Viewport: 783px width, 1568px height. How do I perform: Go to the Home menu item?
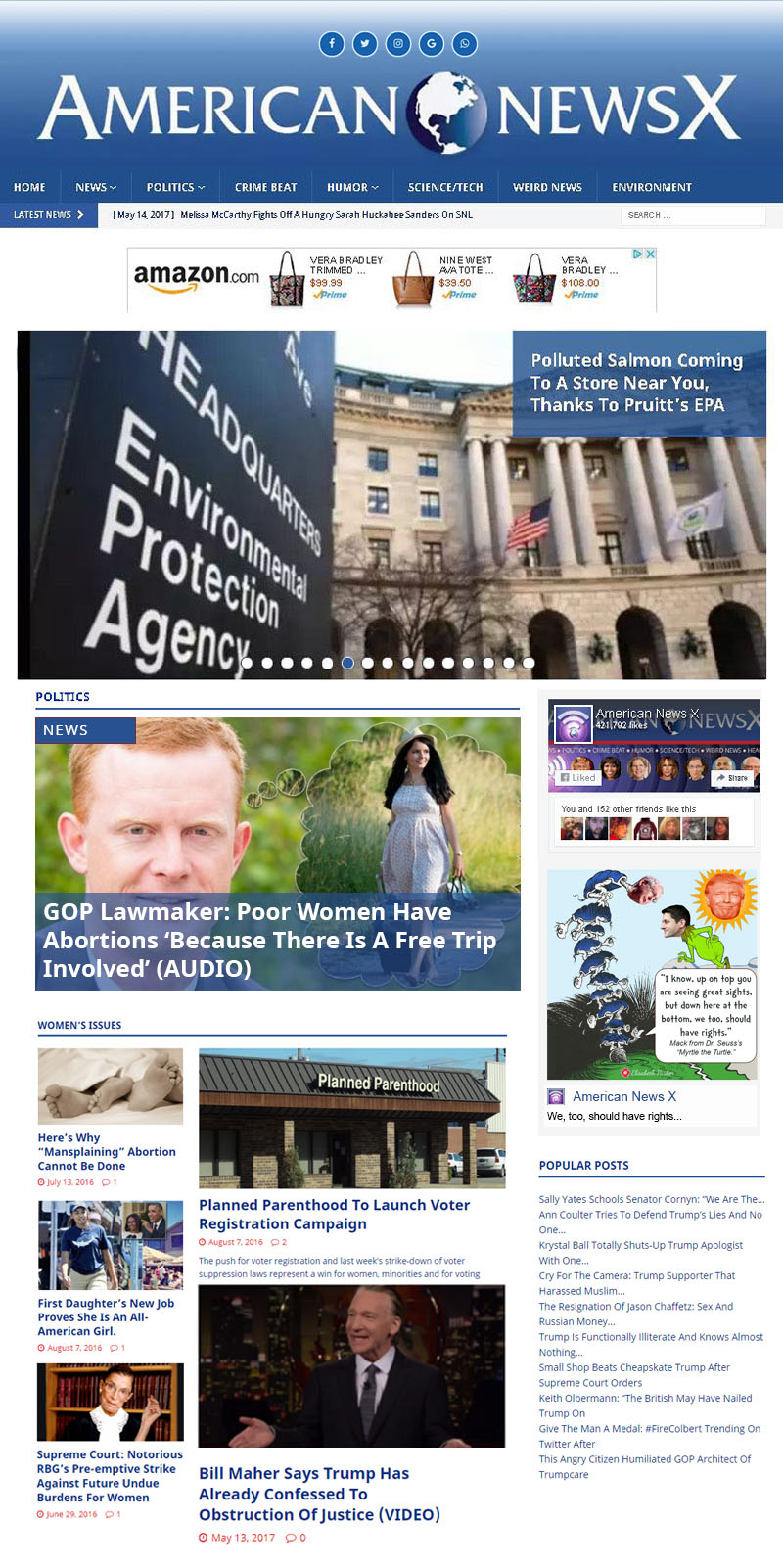(29, 187)
